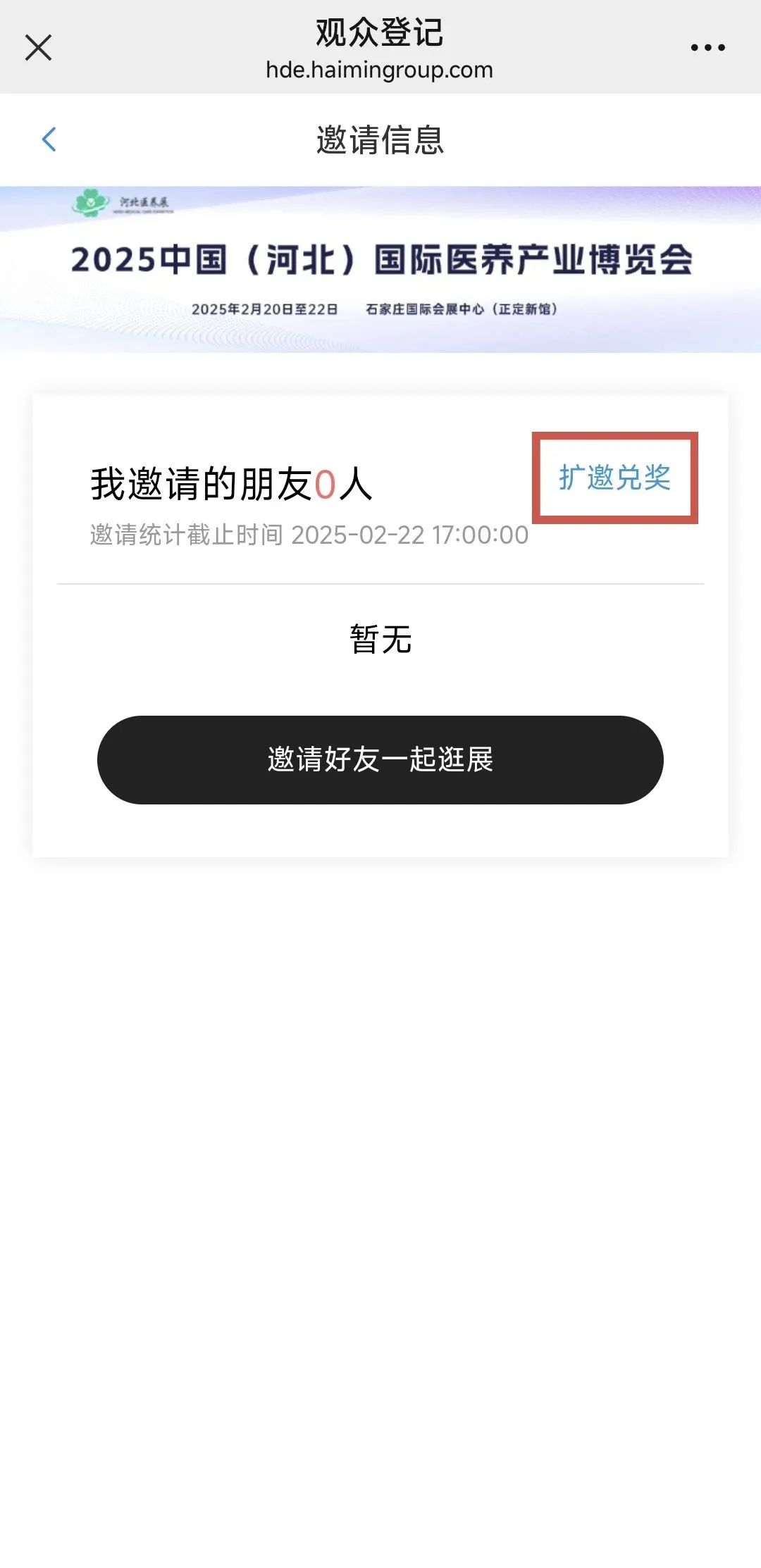Go back from 邀请信息 page

tap(49, 139)
